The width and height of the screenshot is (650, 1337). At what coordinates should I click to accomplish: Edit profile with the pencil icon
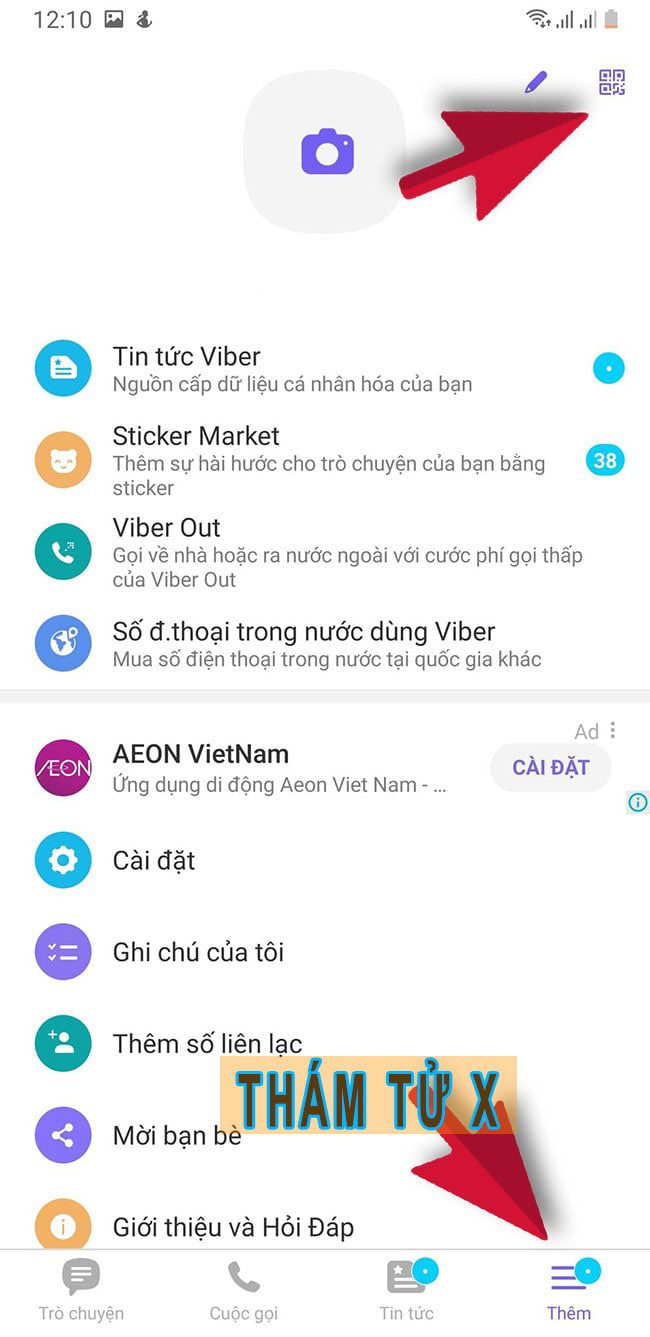pos(536,82)
